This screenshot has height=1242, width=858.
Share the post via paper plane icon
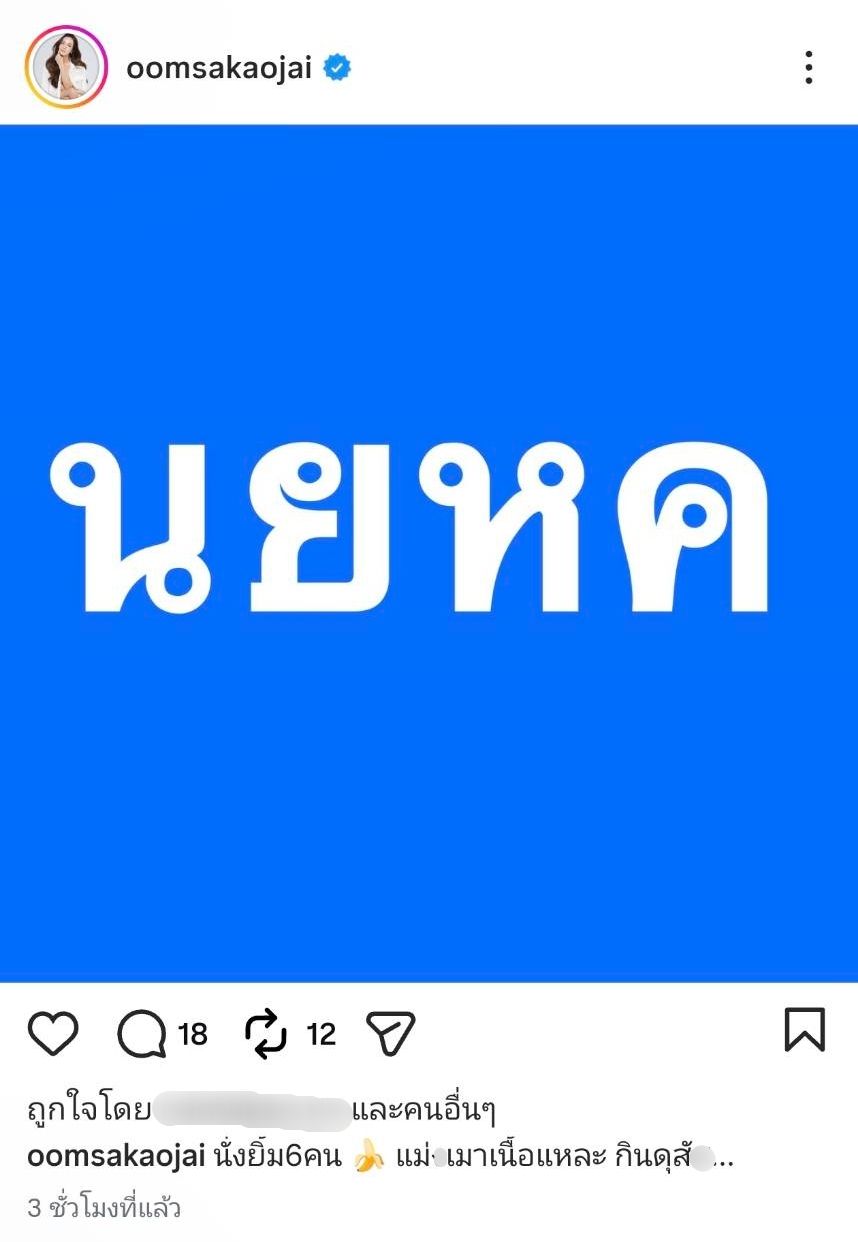390,1033
